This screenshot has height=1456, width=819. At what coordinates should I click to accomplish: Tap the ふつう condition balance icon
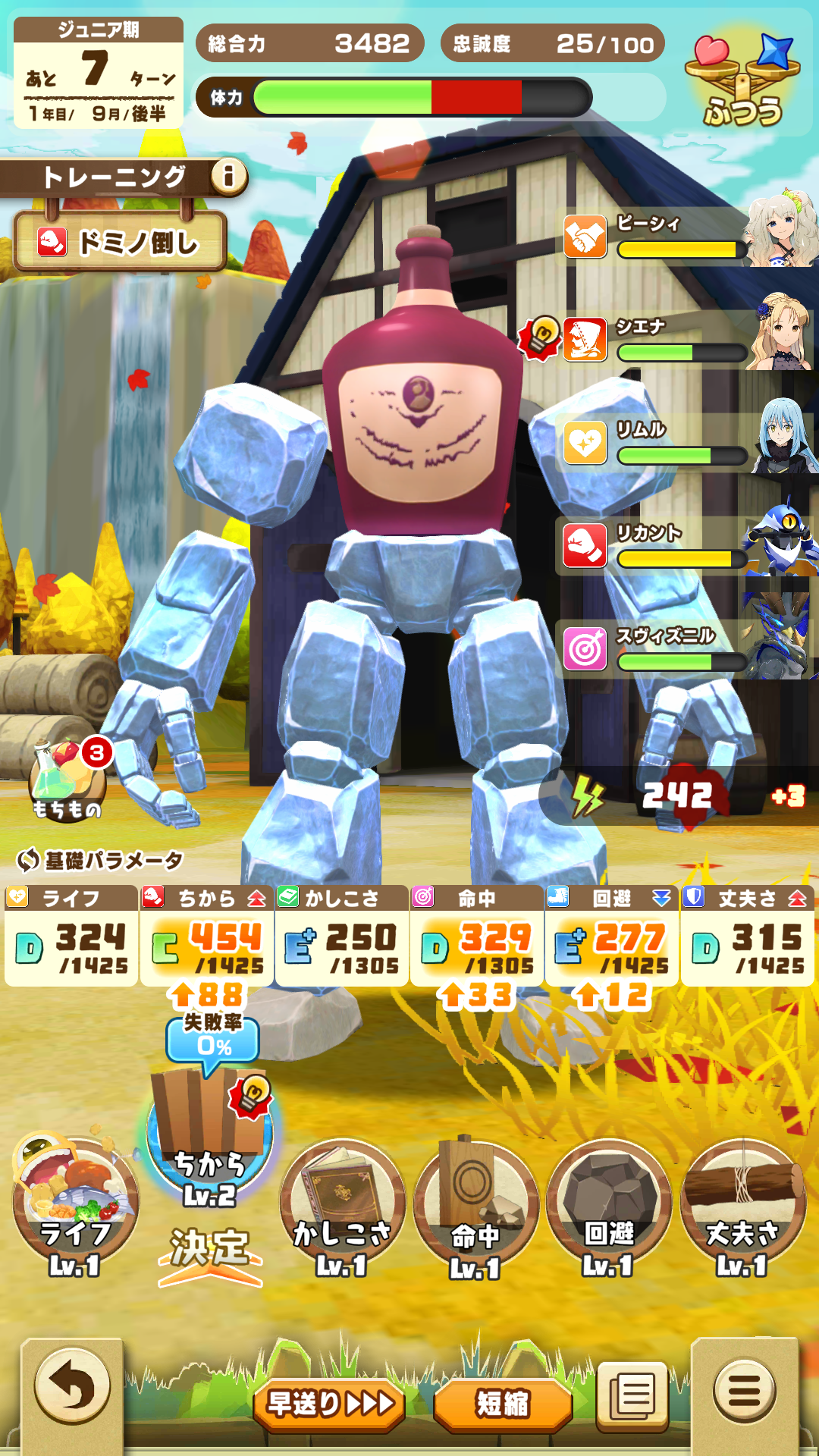click(743, 80)
